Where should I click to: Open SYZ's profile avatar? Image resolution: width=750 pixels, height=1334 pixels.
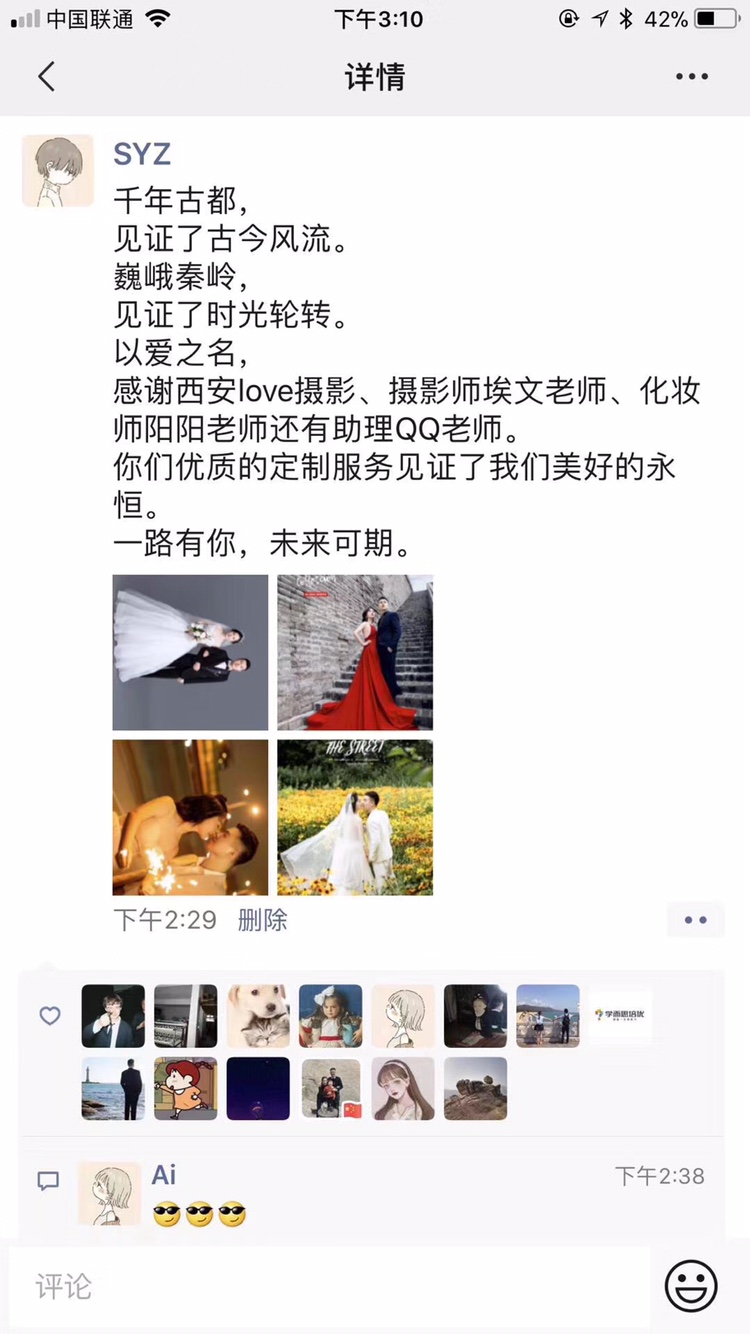(x=58, y=171)
